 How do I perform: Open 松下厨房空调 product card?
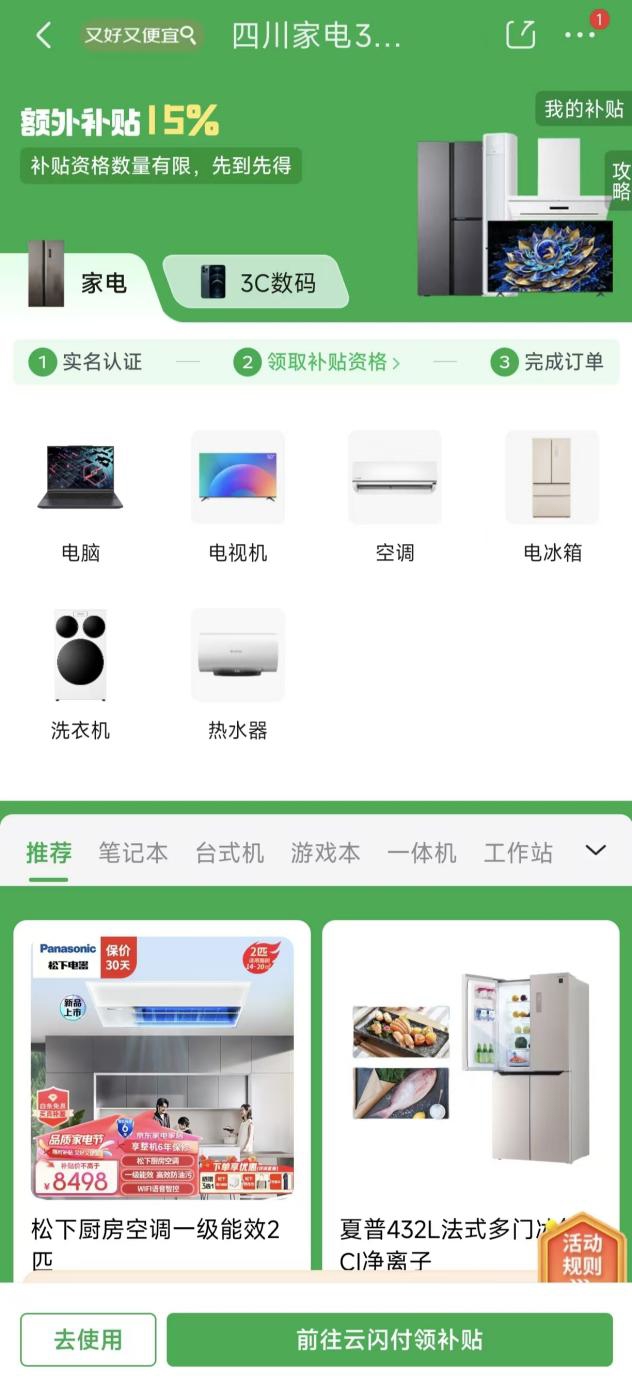(162, 1100)
